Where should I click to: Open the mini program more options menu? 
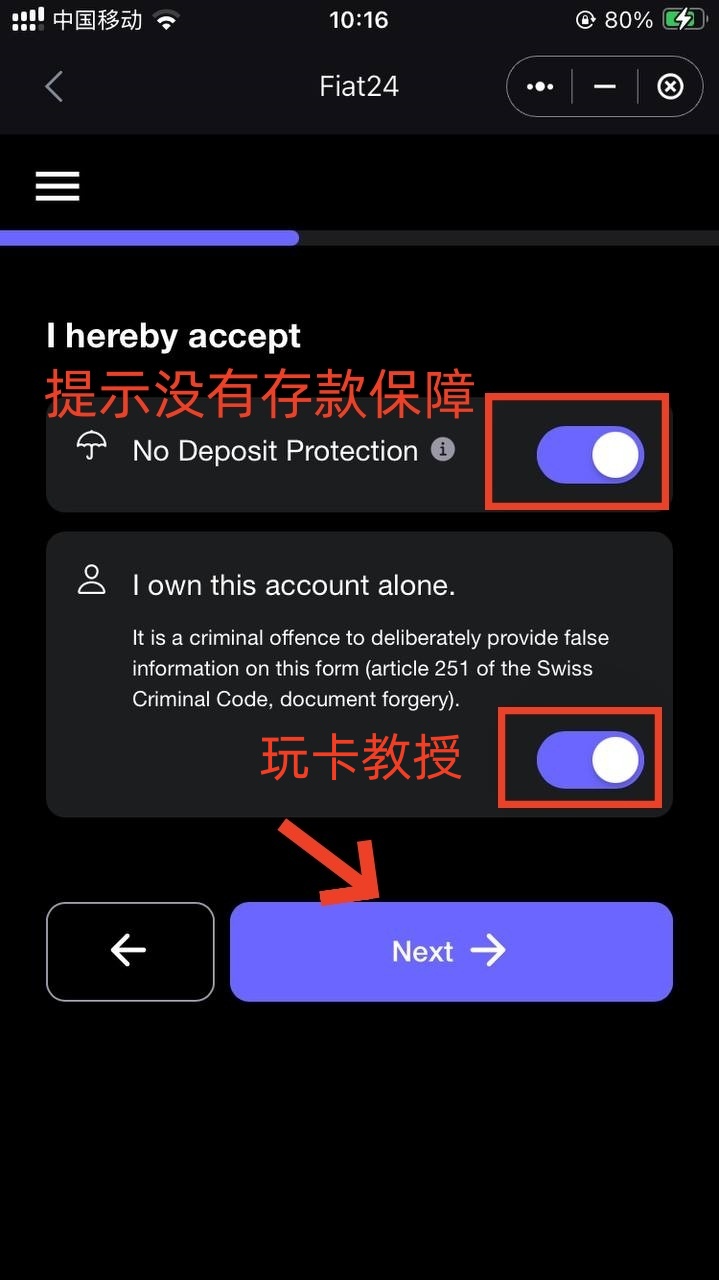[x=540, y=87]
